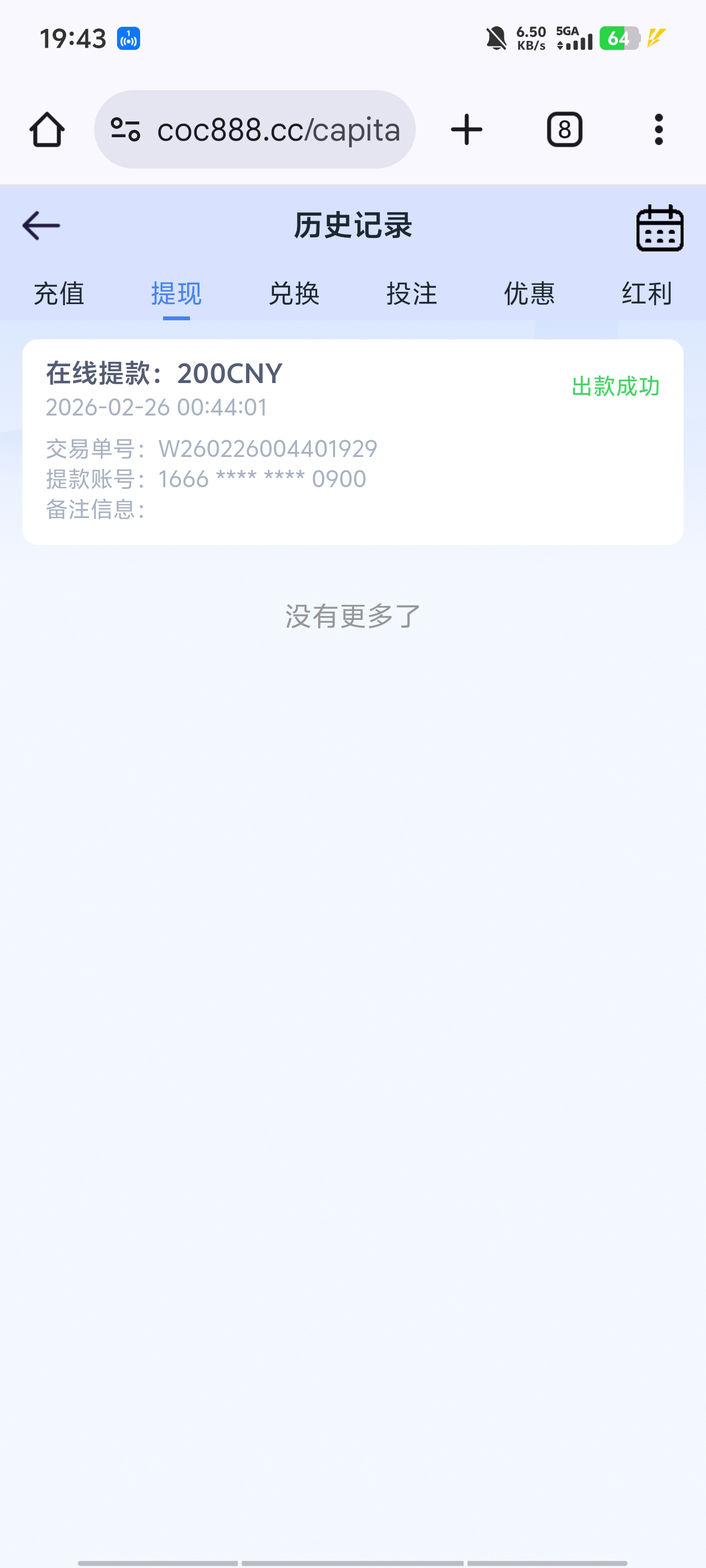Tap the notification badge icon in status bar
The height and width of the screenshot is (1568, 706).
tap(128, 39)
